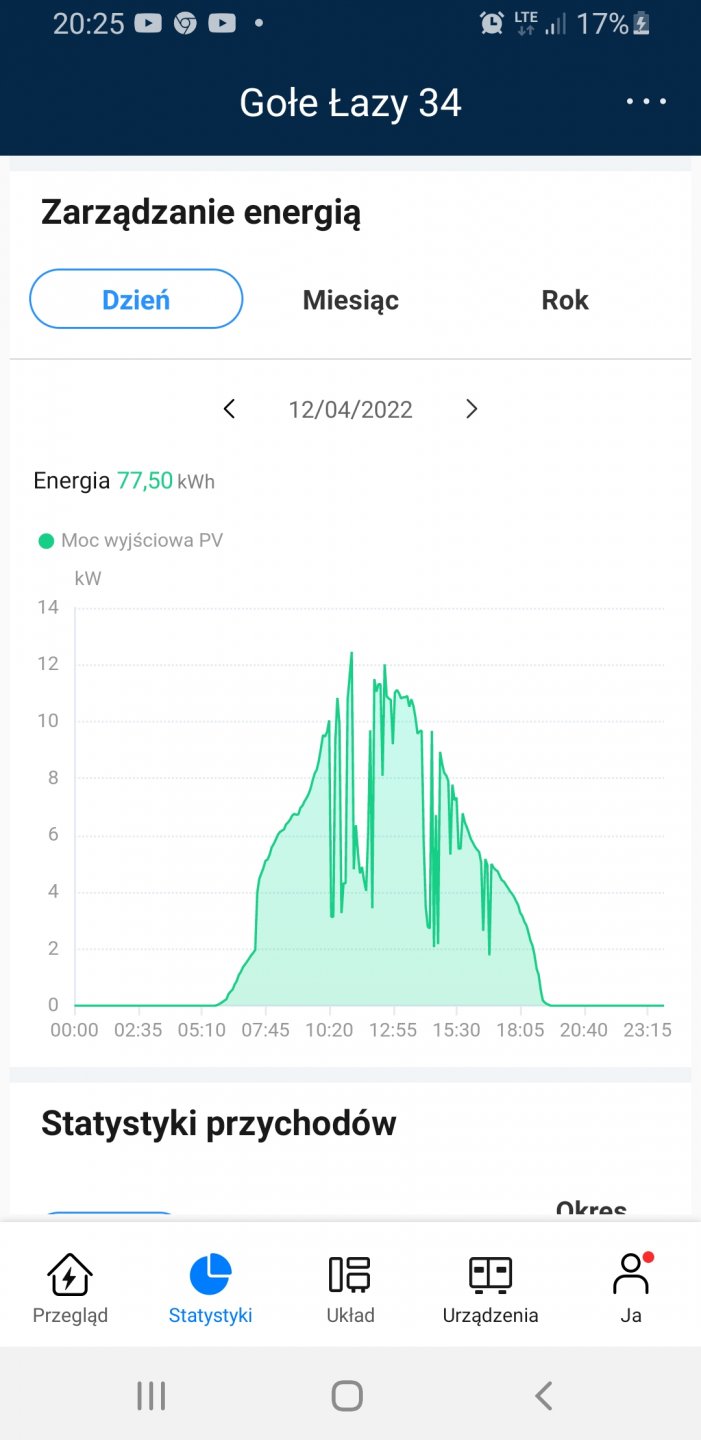Image resolution: width=701 pixels, height=1440 pixels.
Task: Toggle the Moc wyjściowa PV legend
Action: pos(131,541)
